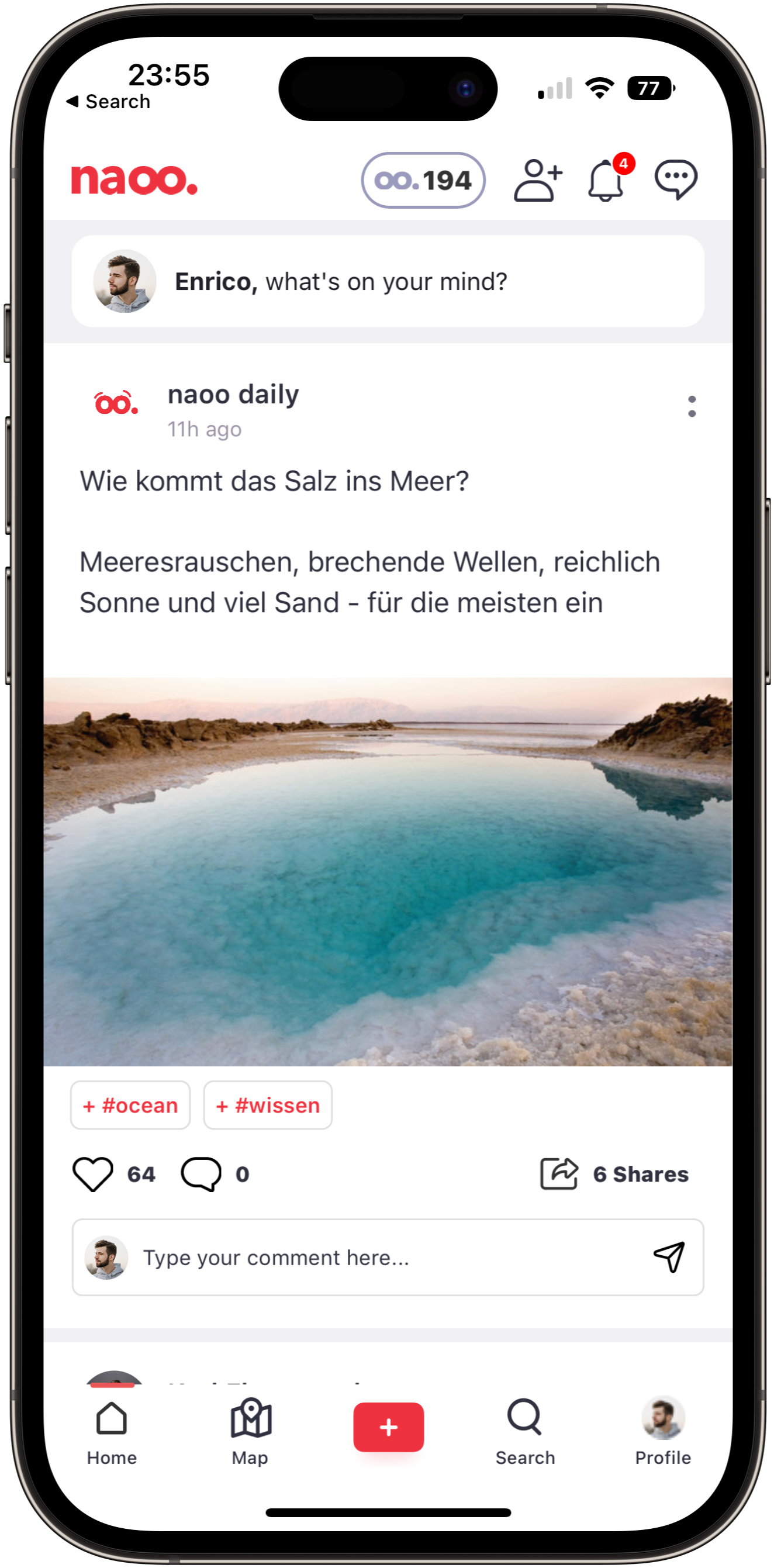This screenshot has width=774, height=1568.
Task: Open the naoo daily profile name
Action: 233,395
